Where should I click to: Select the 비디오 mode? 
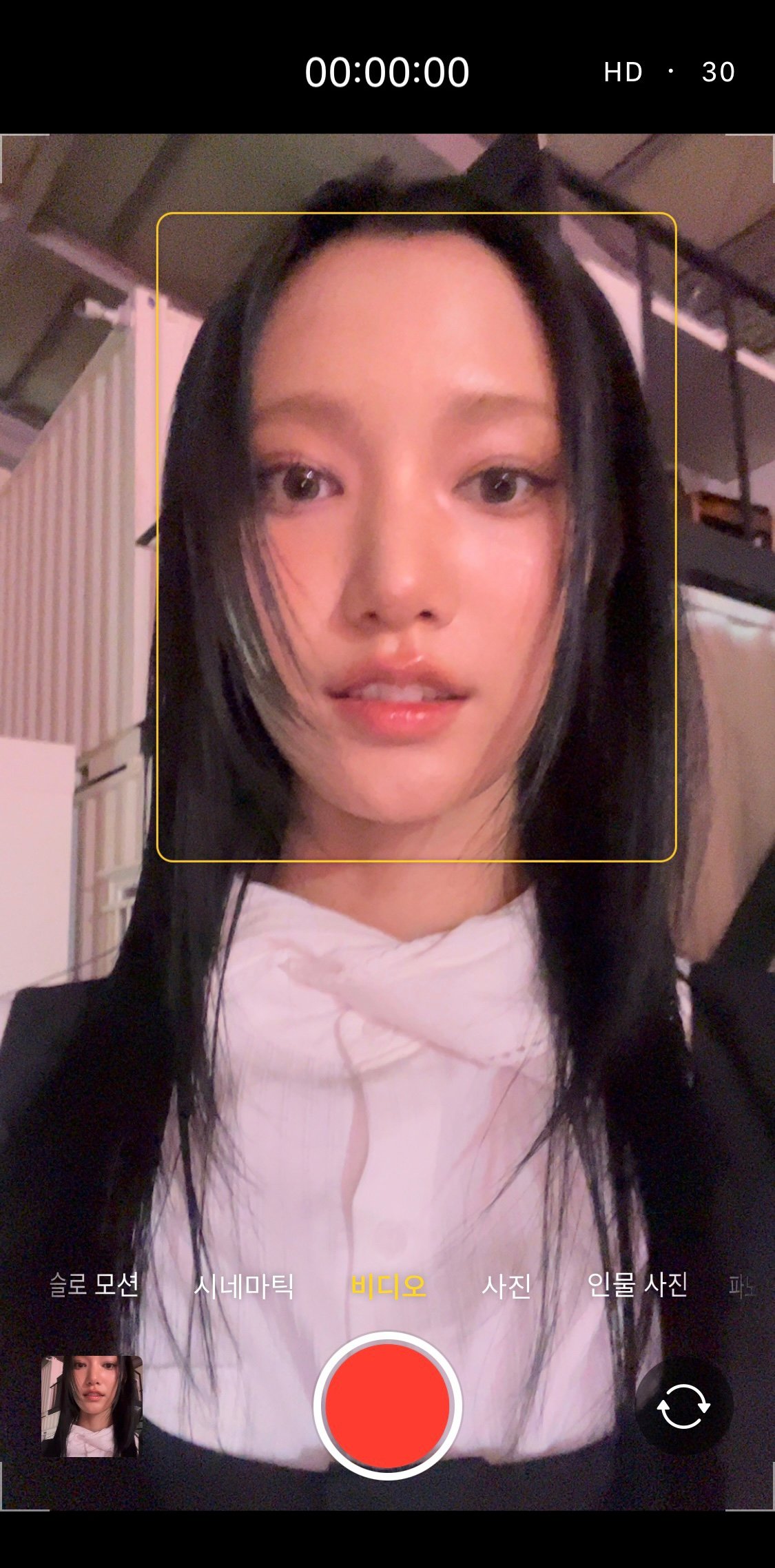[389, 1286]
